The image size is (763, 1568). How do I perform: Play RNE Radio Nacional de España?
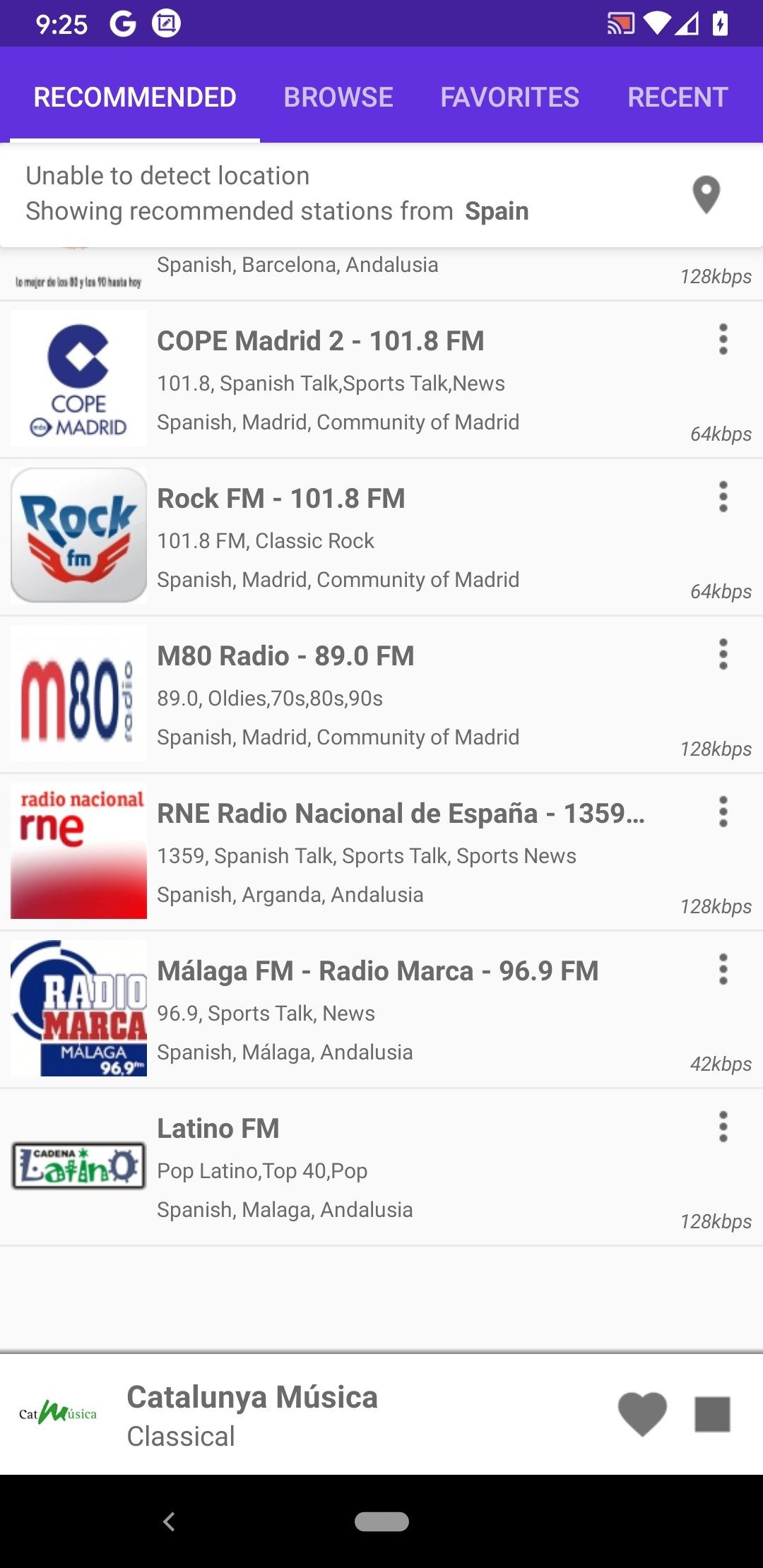(381, 852)
